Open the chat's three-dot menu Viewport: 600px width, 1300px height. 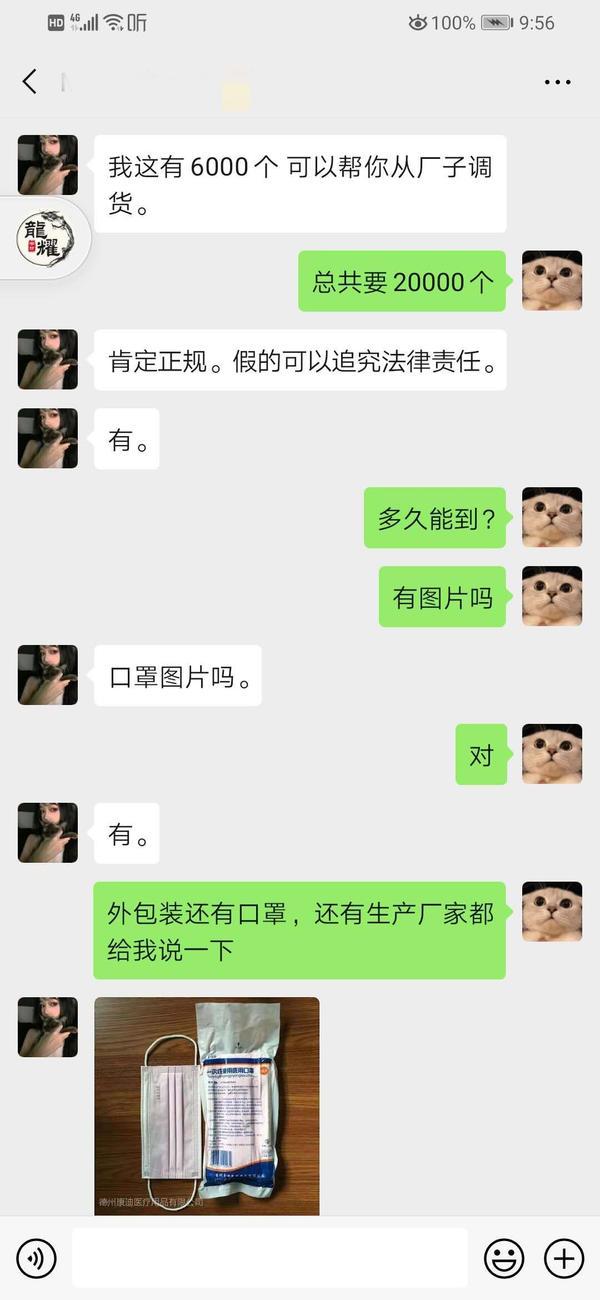[x=557, y=82]
